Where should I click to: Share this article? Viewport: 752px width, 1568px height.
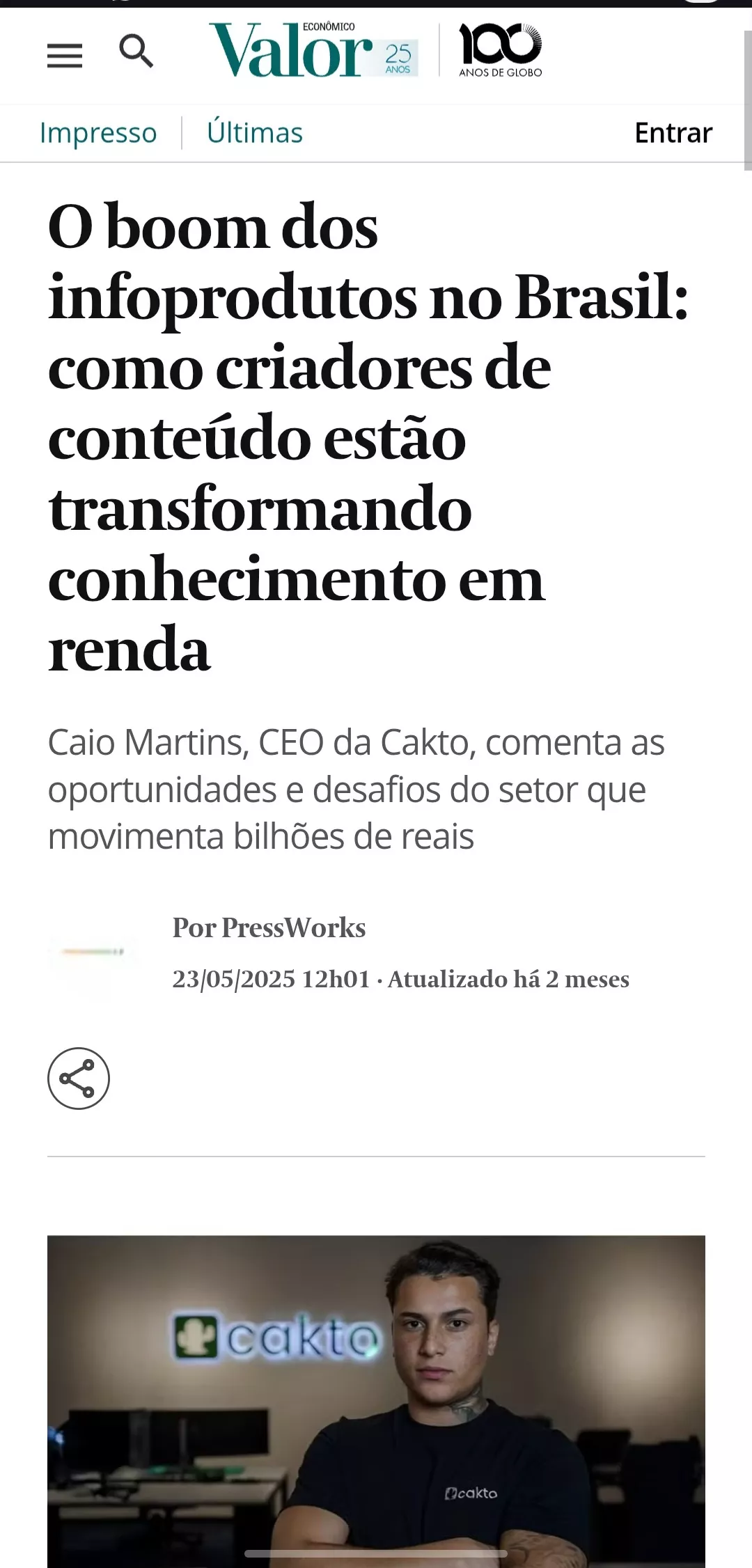point(79,1079)
